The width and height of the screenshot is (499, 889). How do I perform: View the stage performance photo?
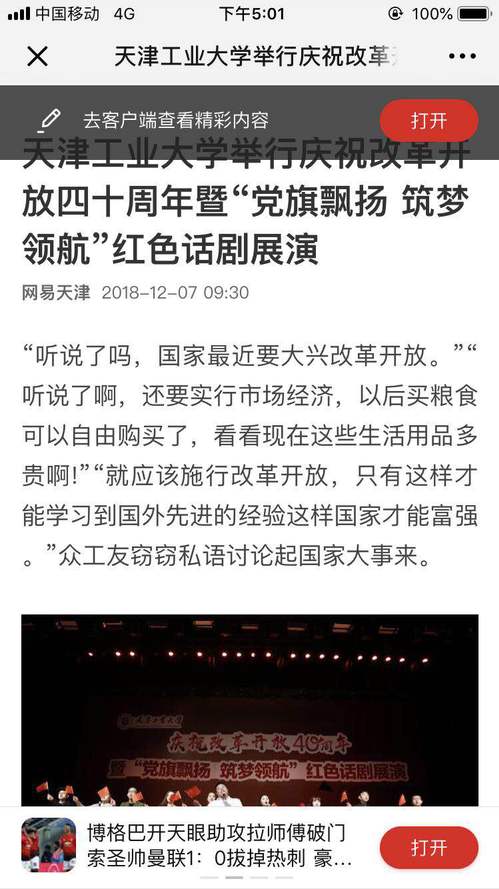pos(250,710)
